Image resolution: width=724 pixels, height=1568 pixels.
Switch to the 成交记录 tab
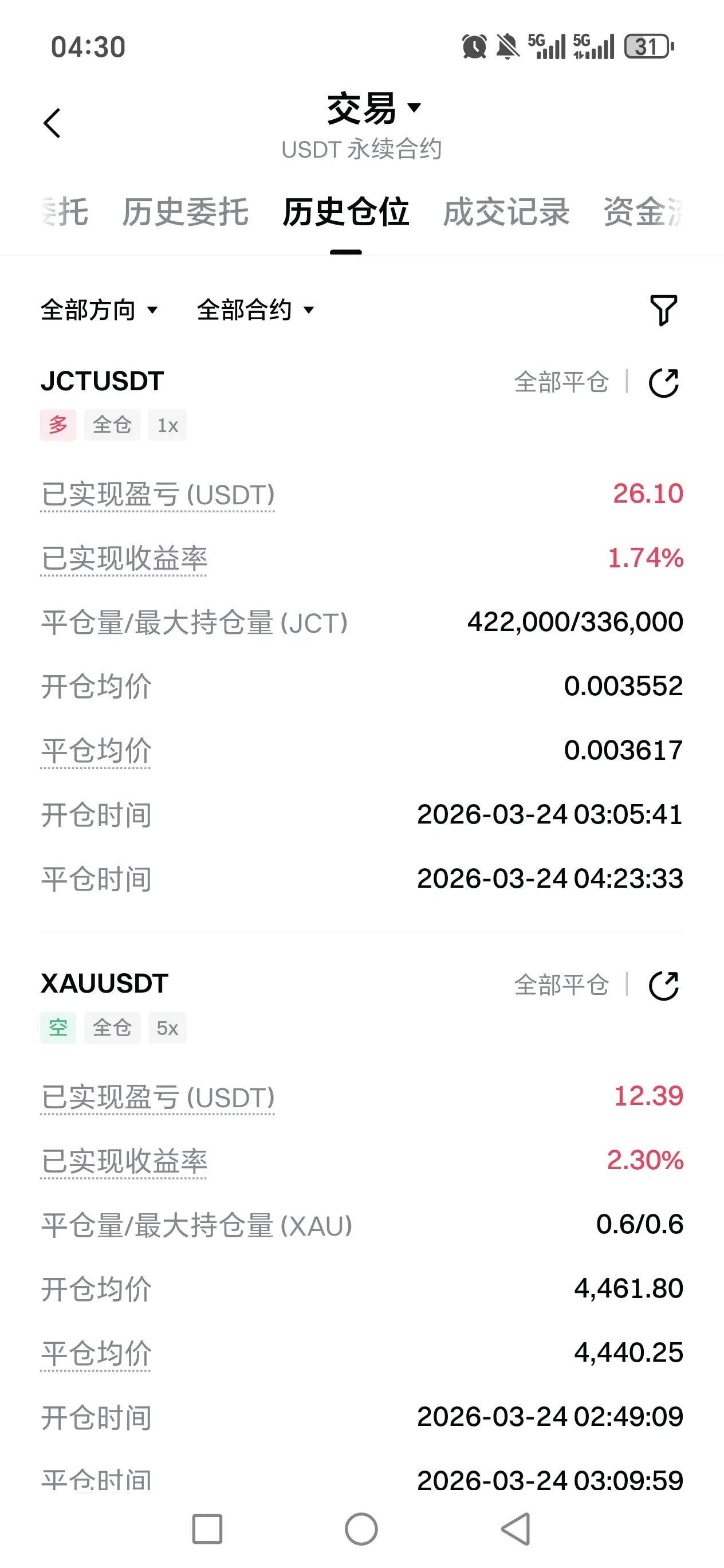[506, 212]
